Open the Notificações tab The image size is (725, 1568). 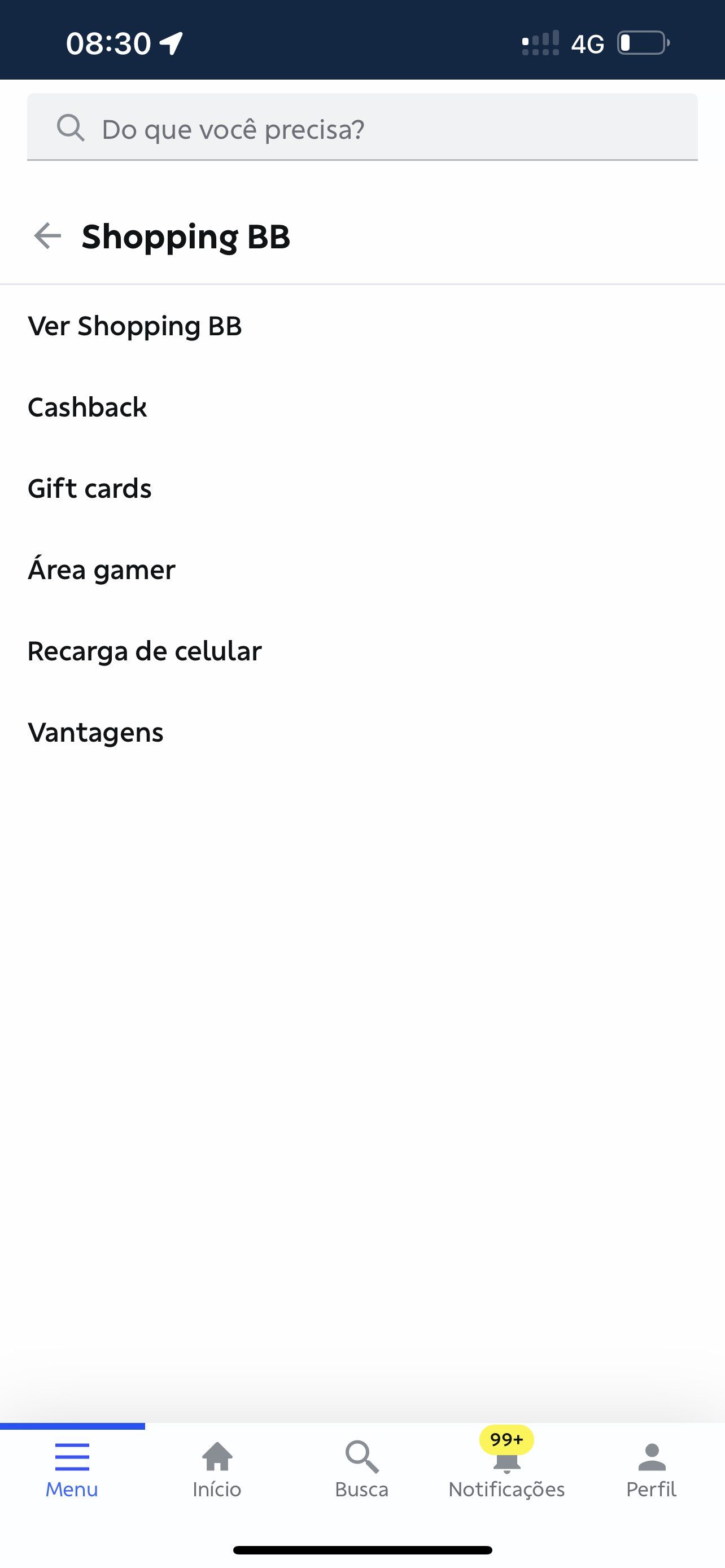pos(506,1469)
